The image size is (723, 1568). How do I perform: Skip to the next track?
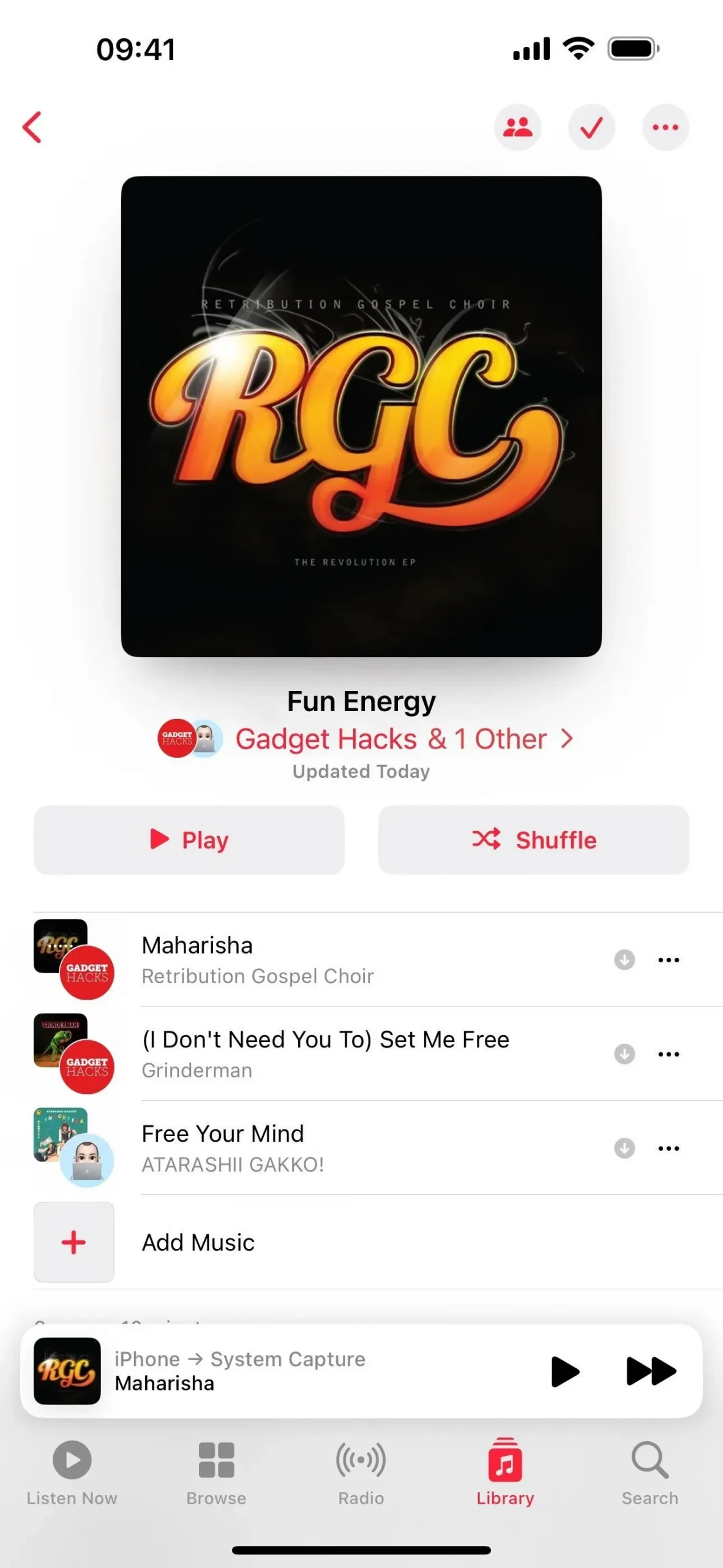651,1371
